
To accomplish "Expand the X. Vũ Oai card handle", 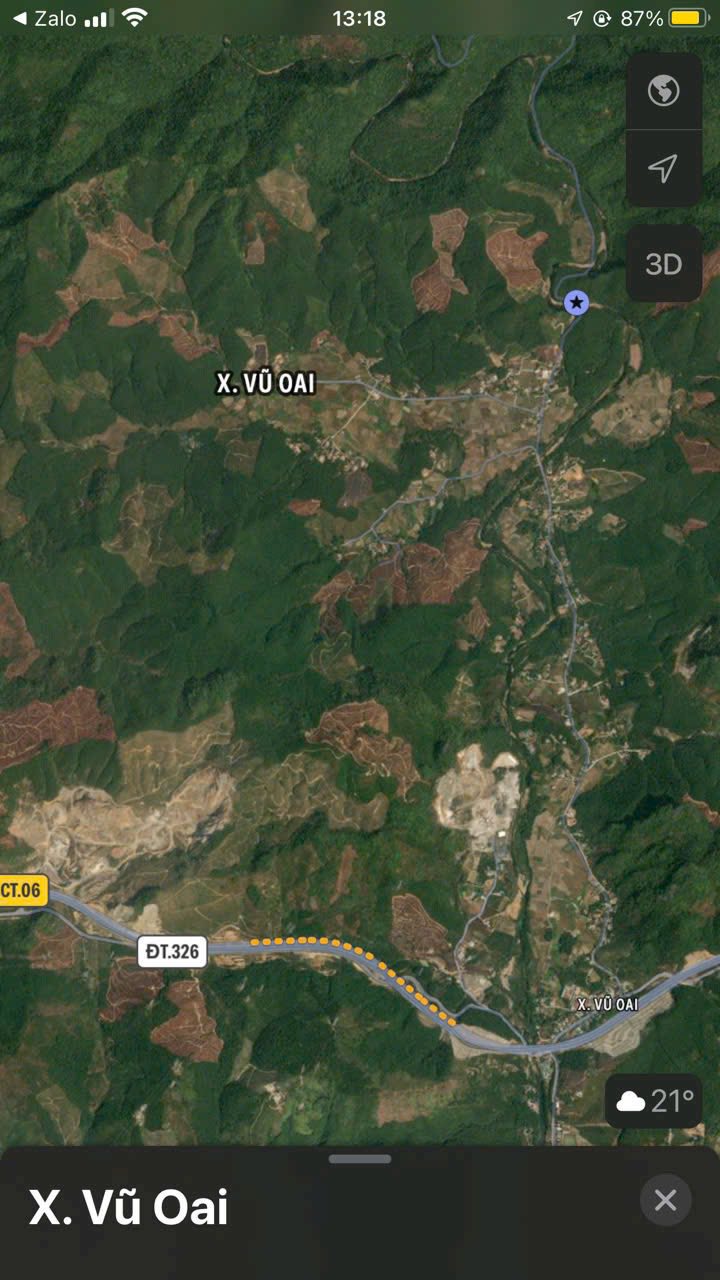I will [x=360, y=1159].
